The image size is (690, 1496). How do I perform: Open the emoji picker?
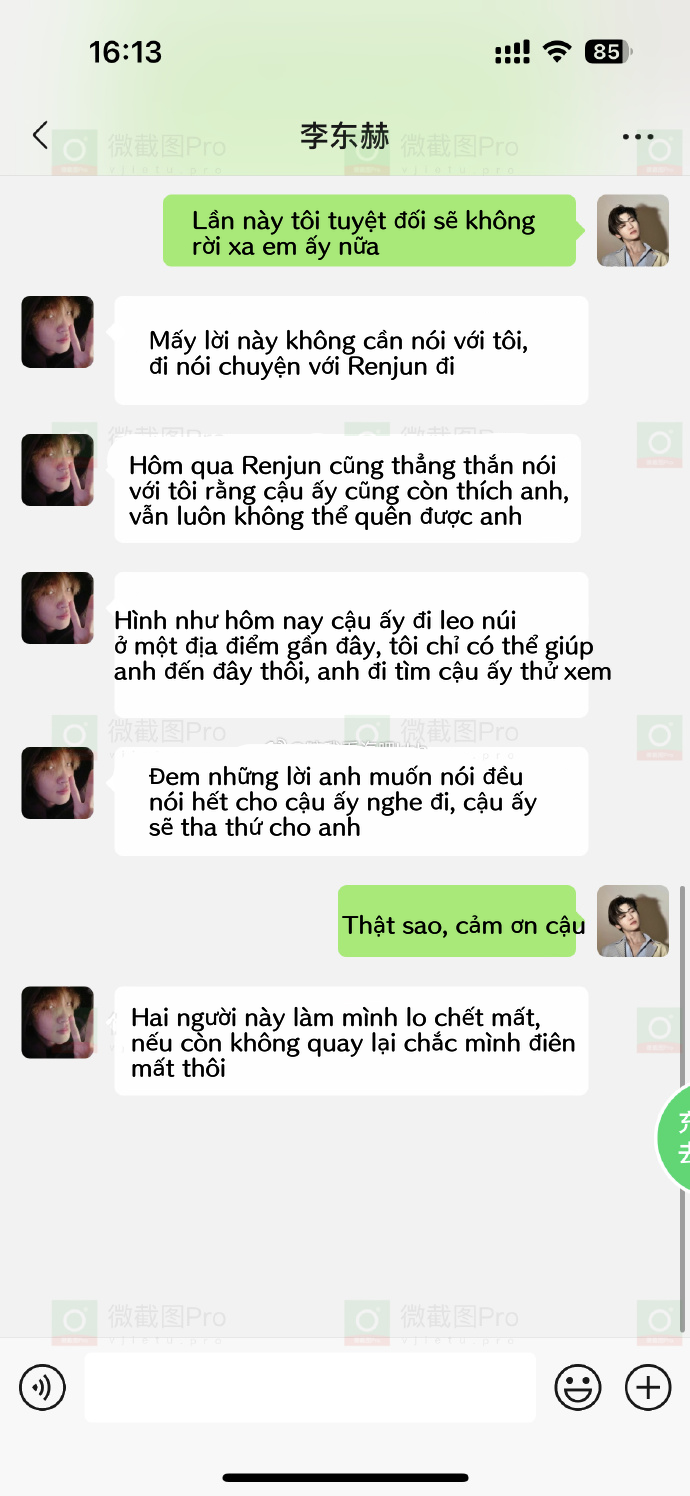[x=578, y=1387]
